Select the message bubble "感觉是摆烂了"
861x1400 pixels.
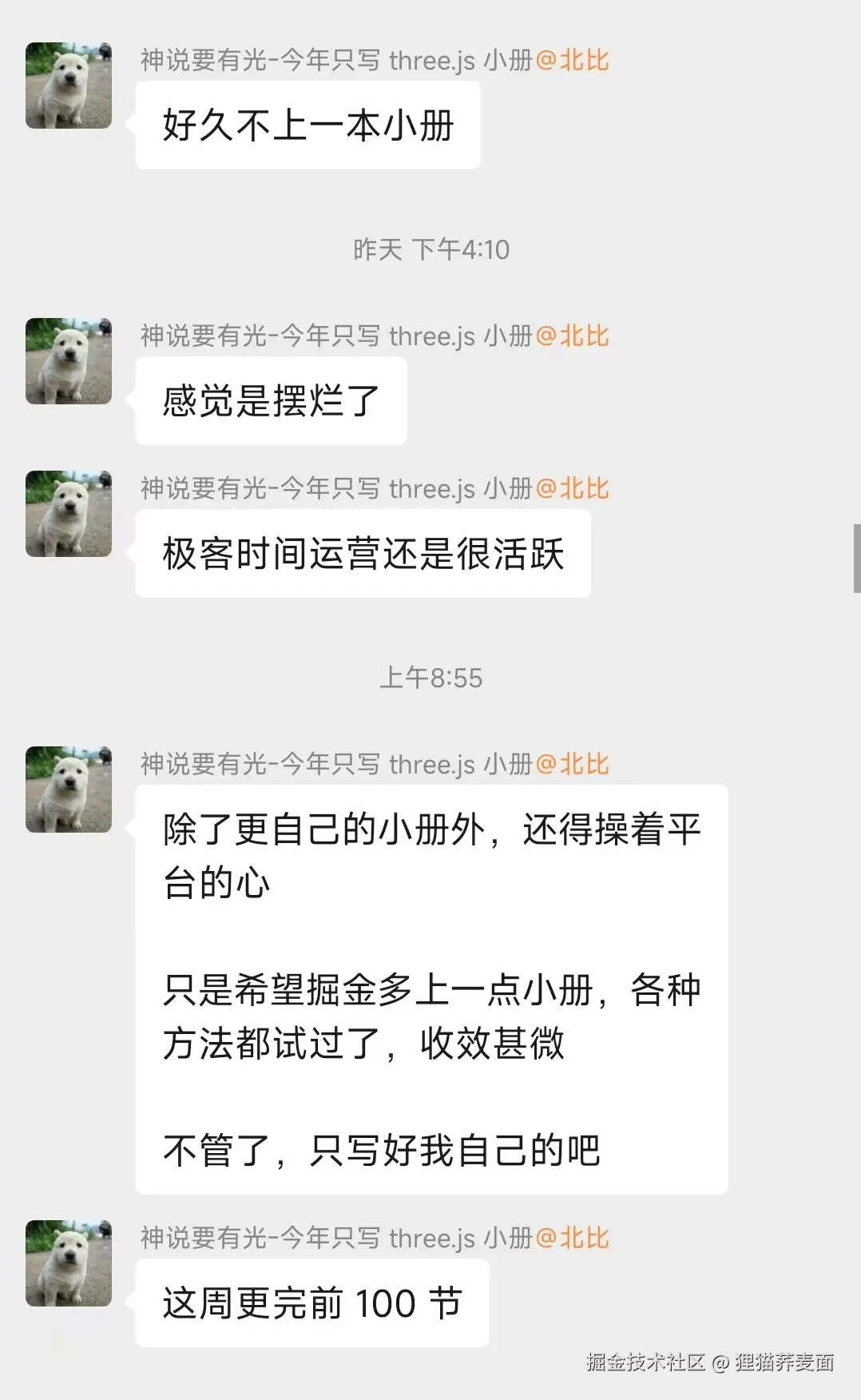pyautogui.click(x=272, y=401)
